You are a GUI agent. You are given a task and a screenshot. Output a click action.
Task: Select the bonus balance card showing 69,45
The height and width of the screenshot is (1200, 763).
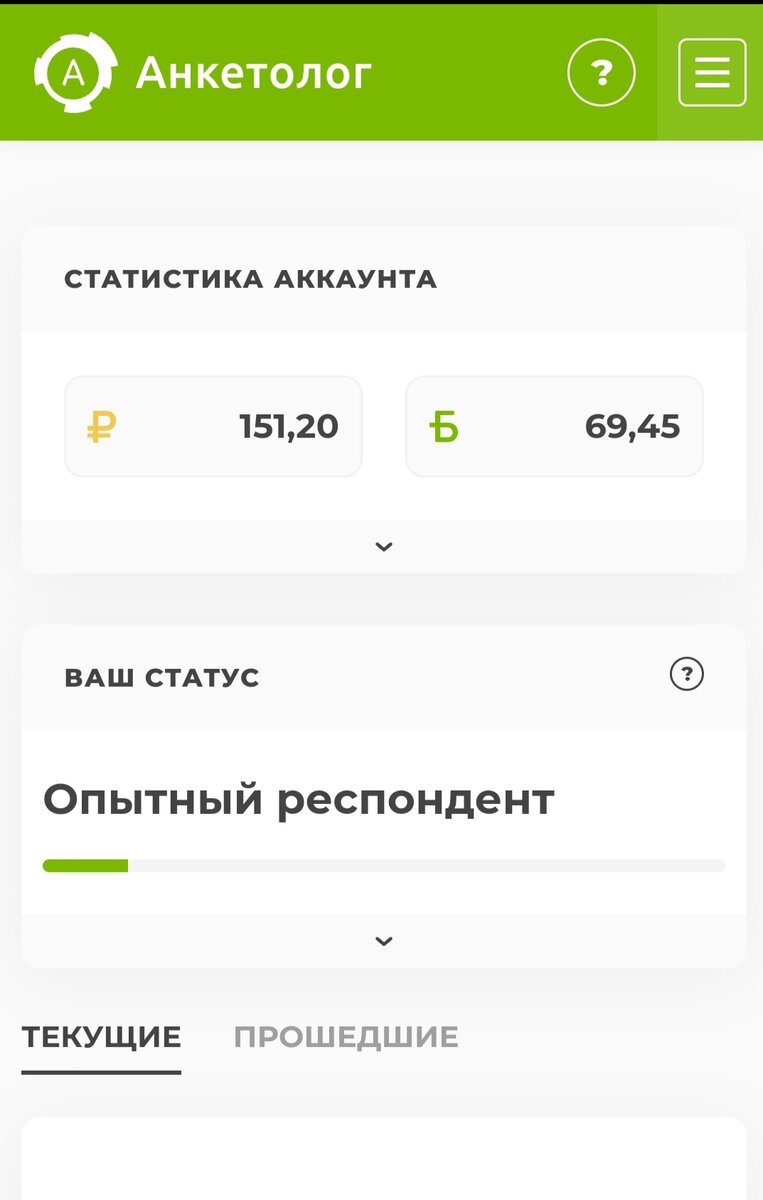coord(554,427)
